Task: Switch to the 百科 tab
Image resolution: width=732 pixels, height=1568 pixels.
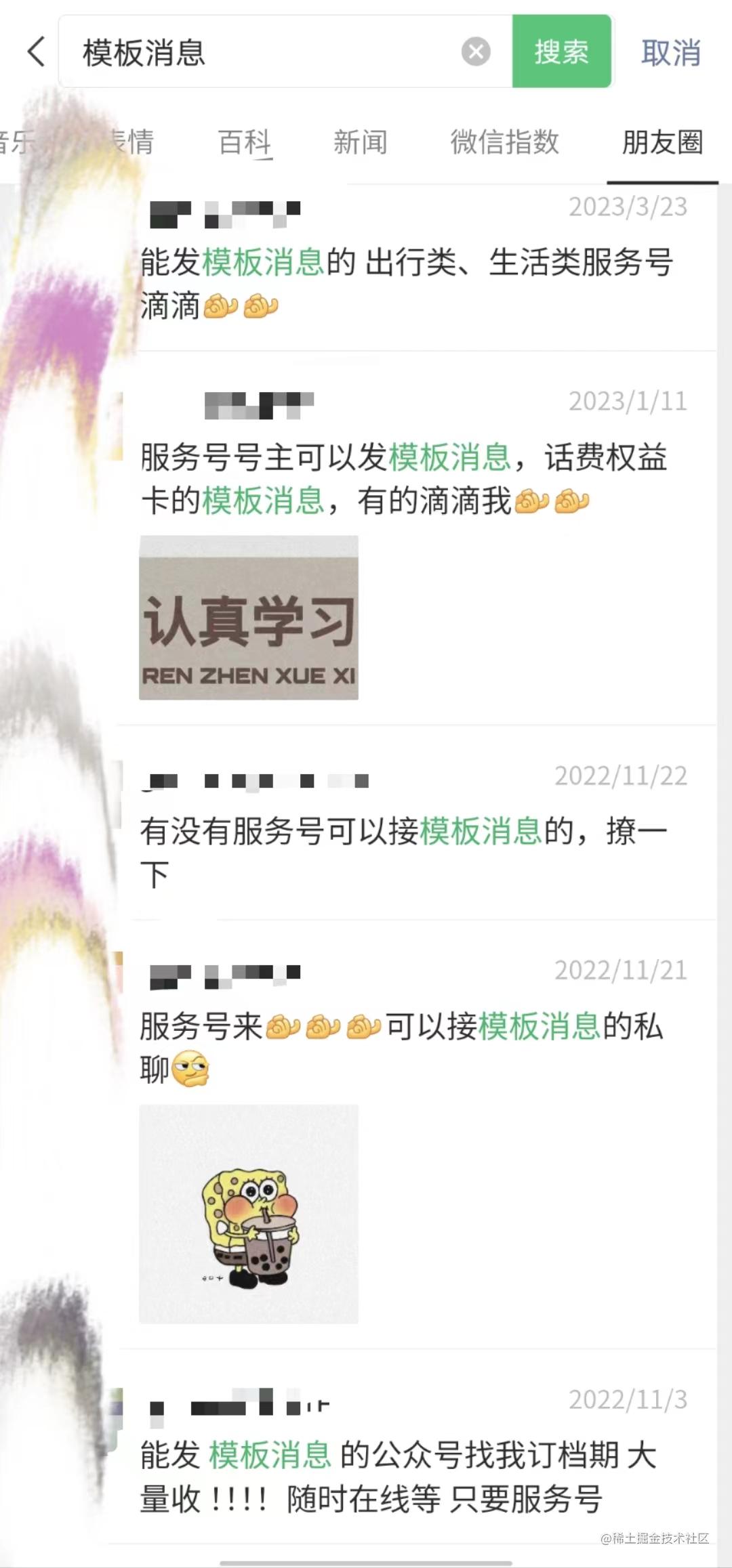Action: [245, 142]
